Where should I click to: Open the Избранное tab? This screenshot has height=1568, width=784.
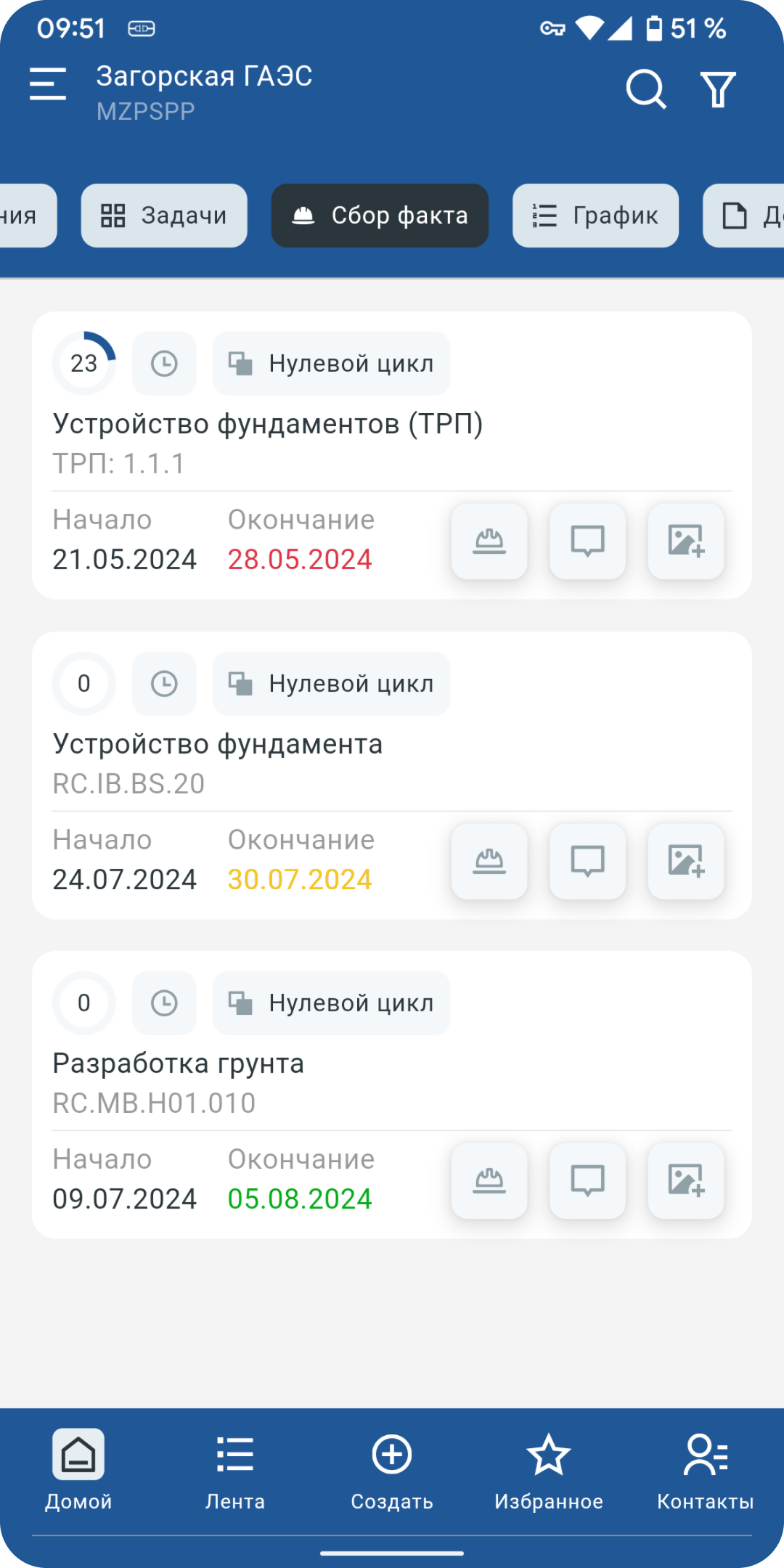[x=549, y=1471]
